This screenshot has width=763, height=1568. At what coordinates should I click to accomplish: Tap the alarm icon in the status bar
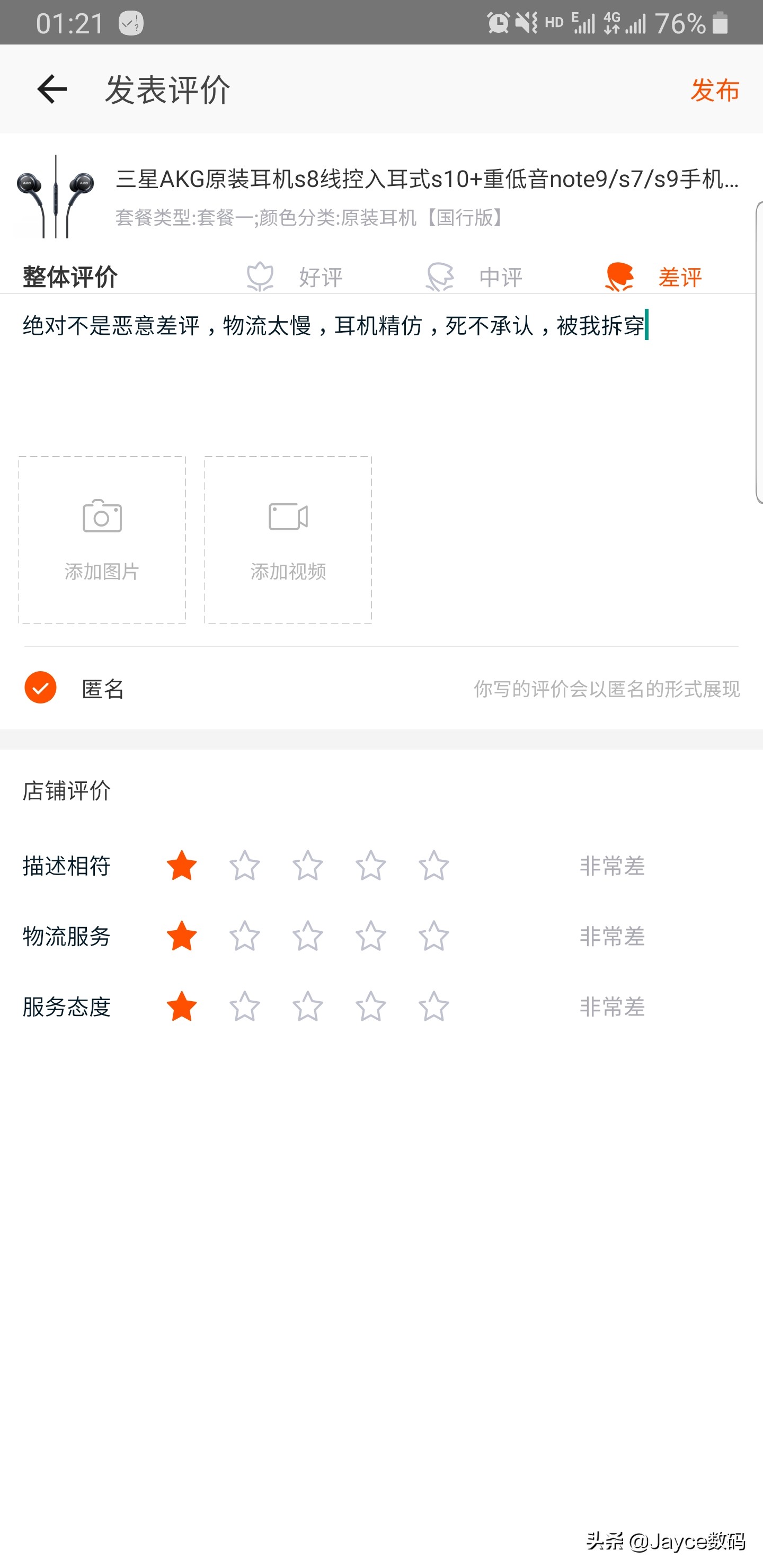[498, 22]
